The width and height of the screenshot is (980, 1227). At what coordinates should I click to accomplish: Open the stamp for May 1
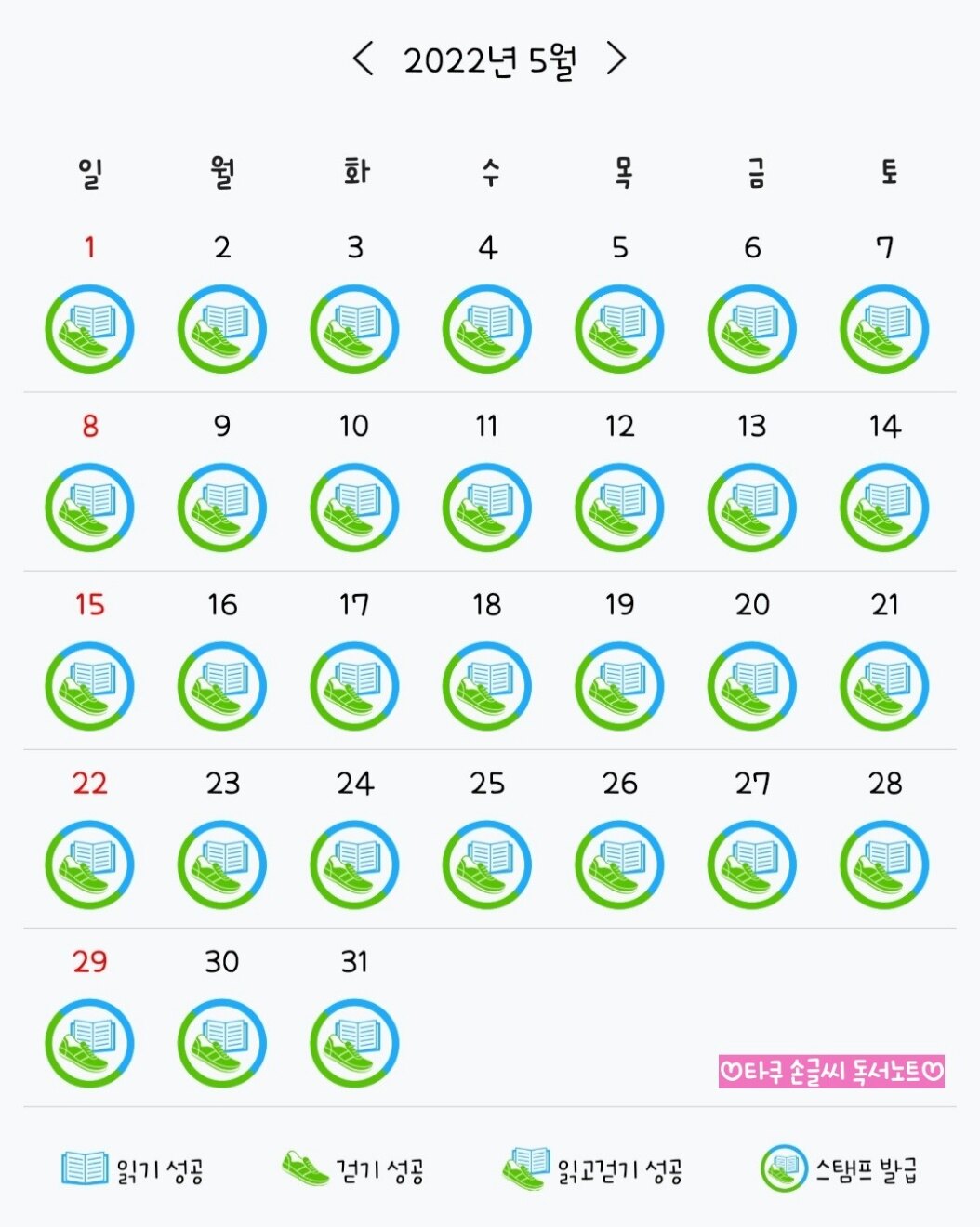(x=89, y=329)
